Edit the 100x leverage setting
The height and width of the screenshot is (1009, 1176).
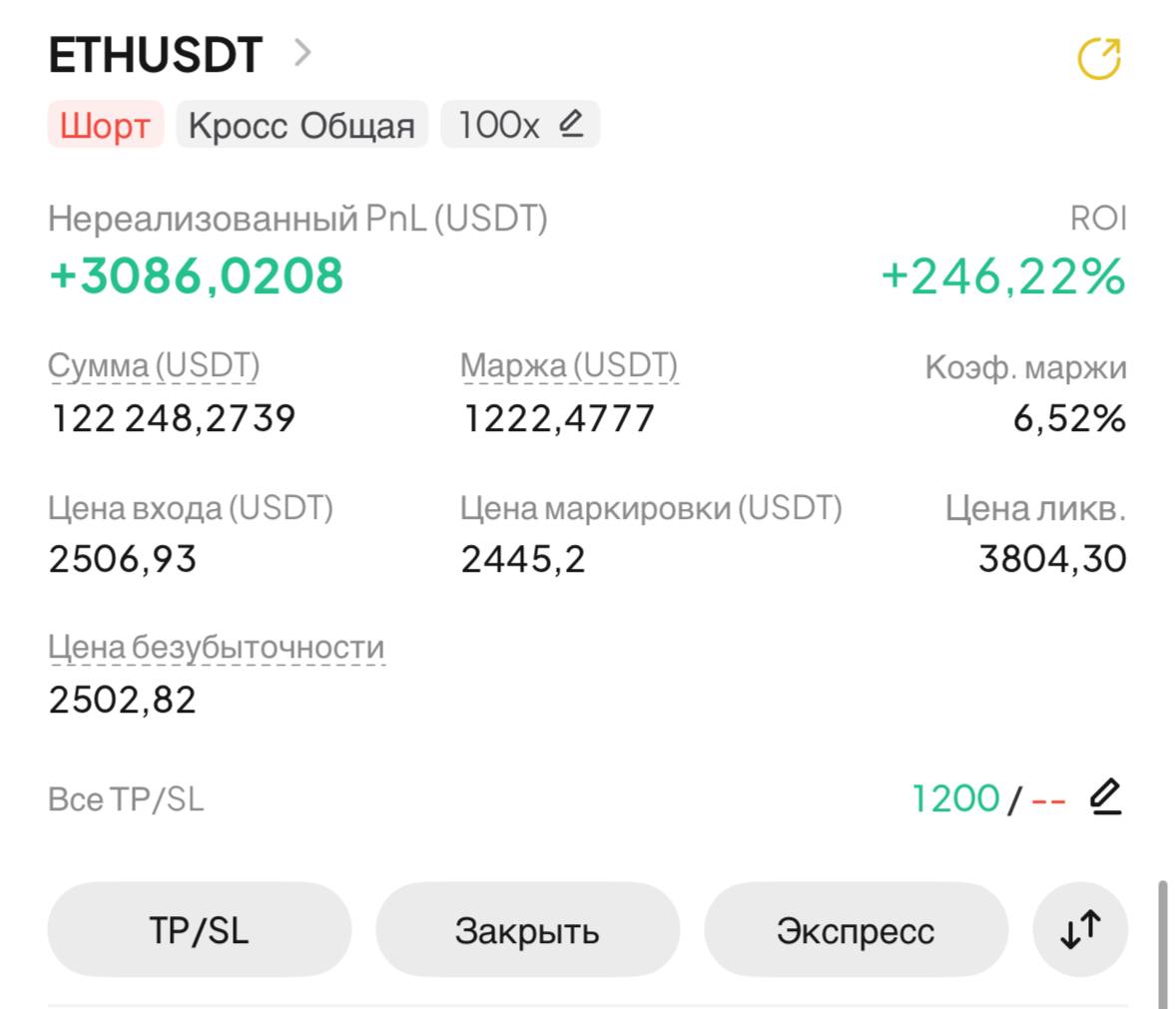point(520,125)
